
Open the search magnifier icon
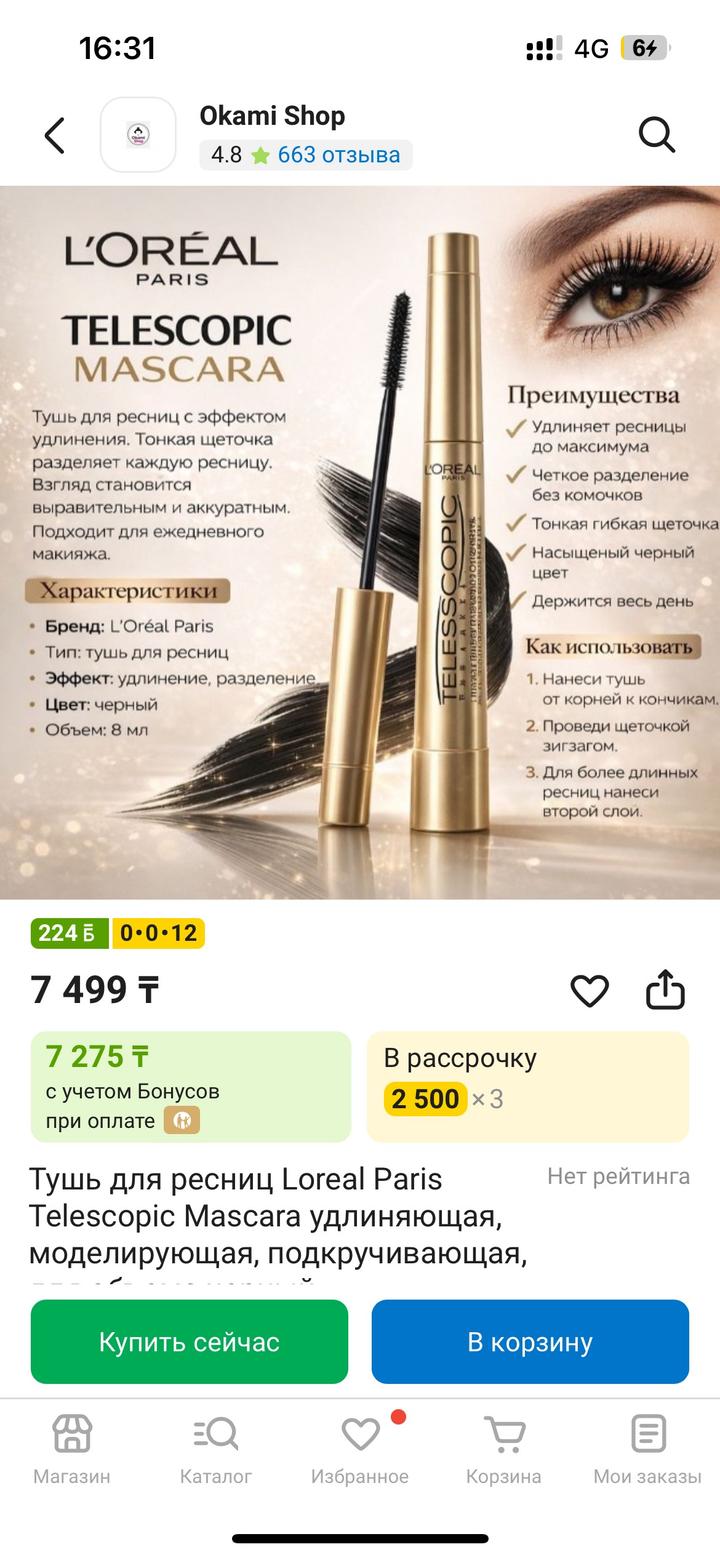coord(657,135)
